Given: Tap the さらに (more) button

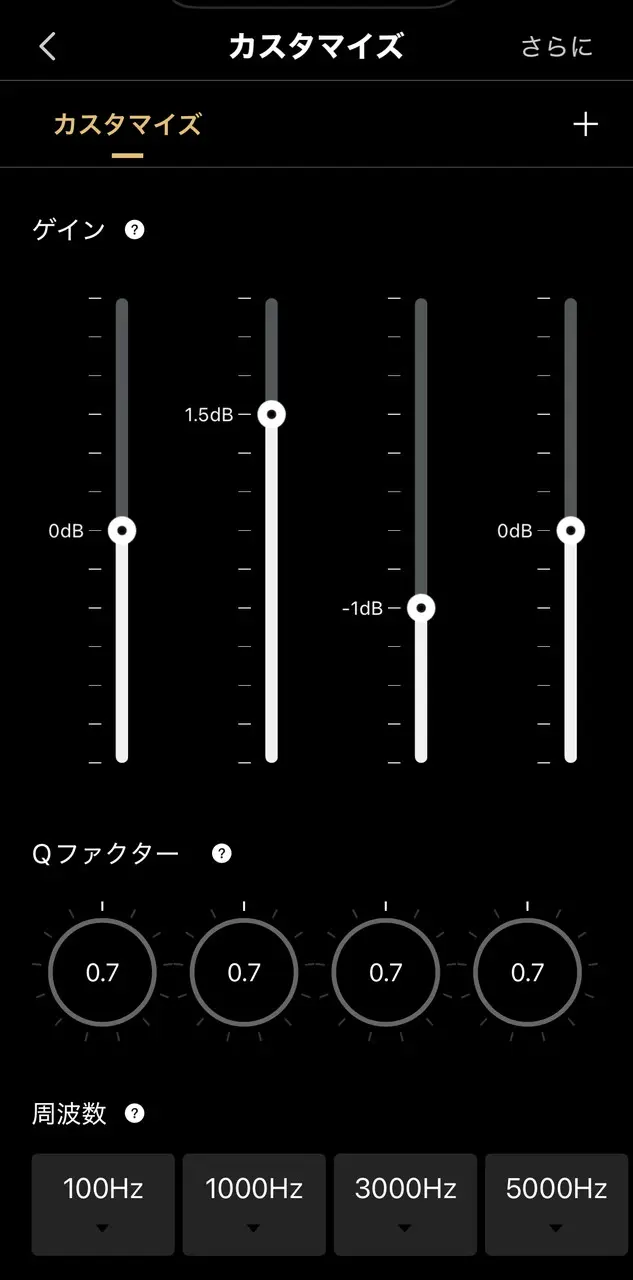Looking at the screenshot, I should [x=557, y=47].
